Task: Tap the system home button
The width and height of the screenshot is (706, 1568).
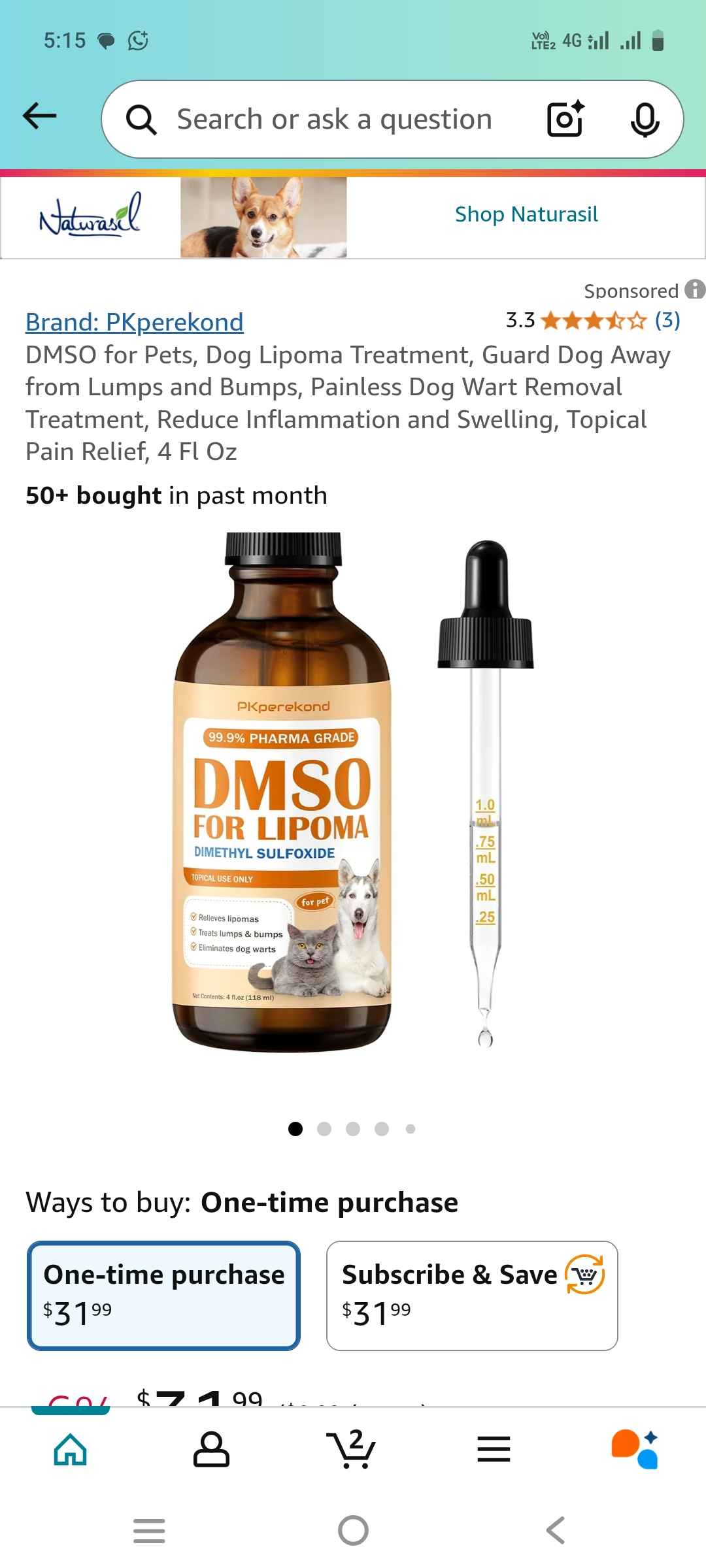Action: pyautogui.click(x=353, y=1530)
